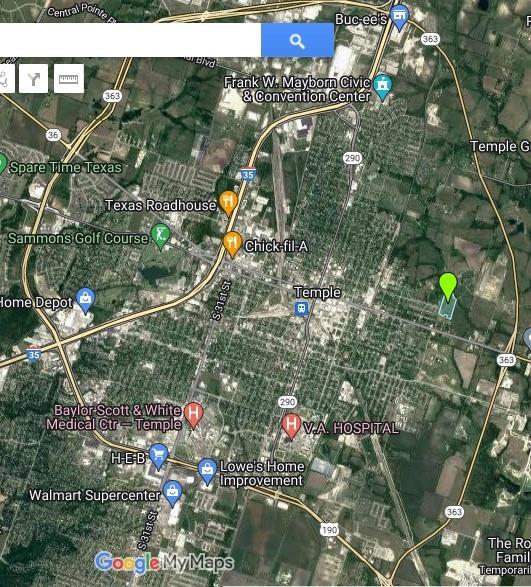Viewport: 531px width, 587px height.
Task: Open the Sammons Golf Course pin
Action: click(161, 237)
